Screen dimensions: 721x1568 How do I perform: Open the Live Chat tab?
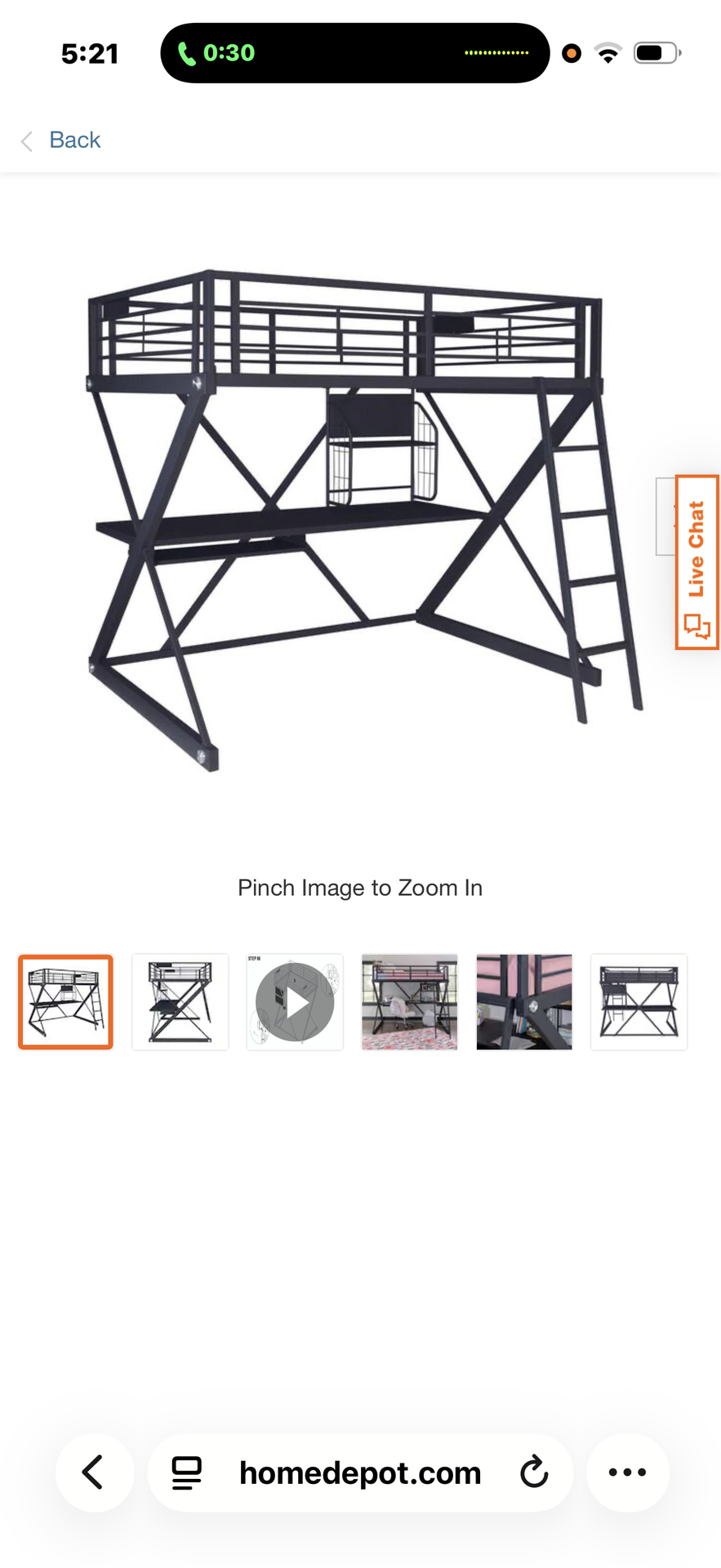click(x=697, y=562)
